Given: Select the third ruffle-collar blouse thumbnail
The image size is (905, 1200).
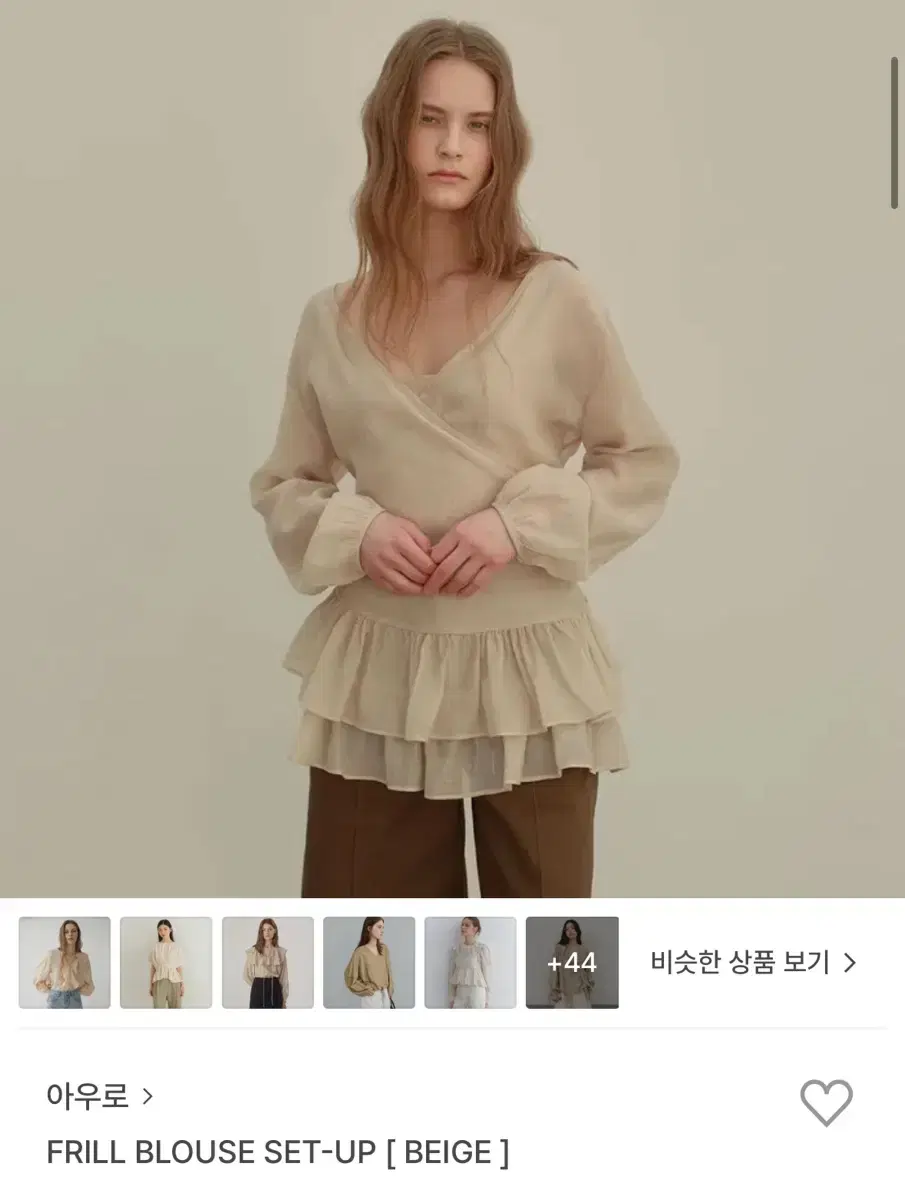Looking at the screenshot, I should coord(267,964).
